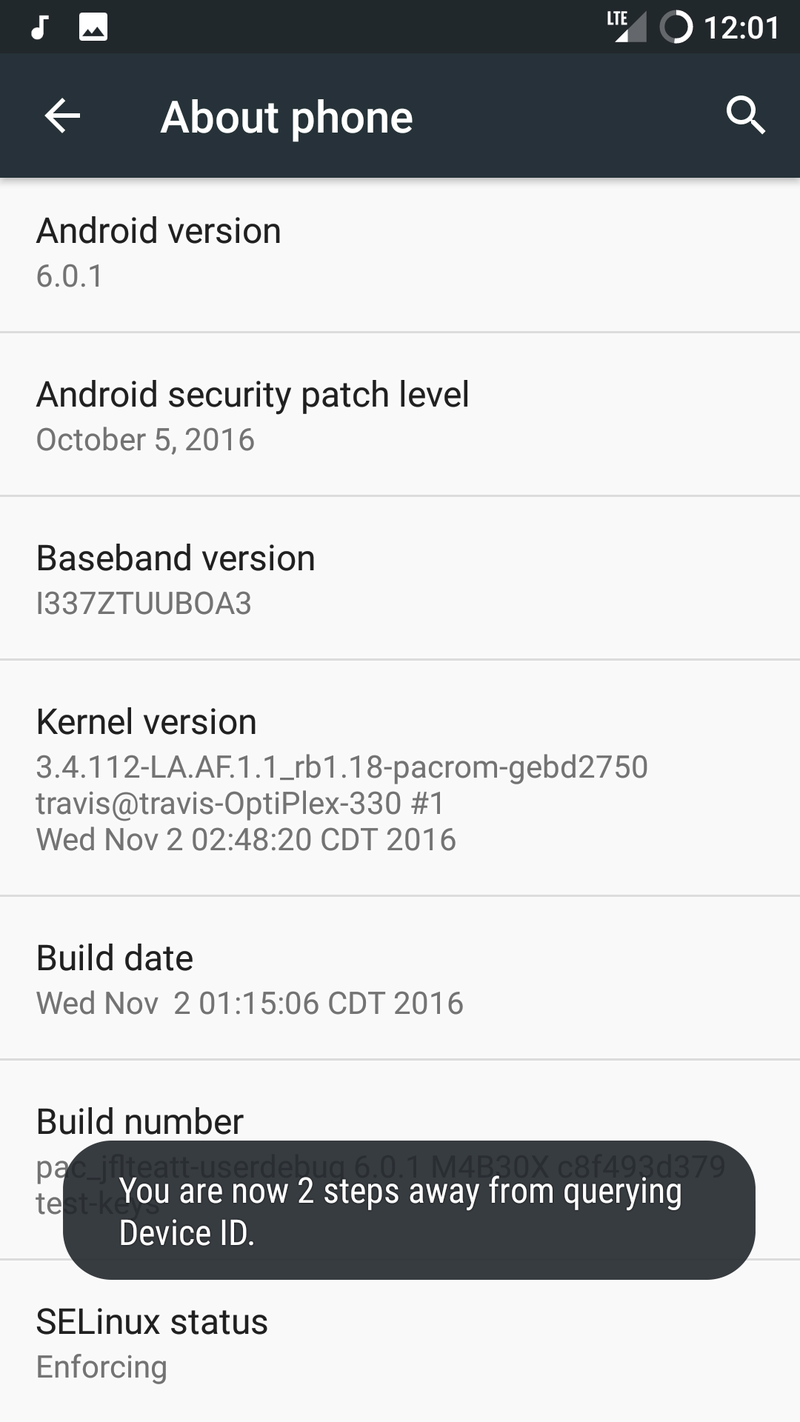Select the Build date row
Viewport: 800px width, 1422px height.
click(400, 978)
